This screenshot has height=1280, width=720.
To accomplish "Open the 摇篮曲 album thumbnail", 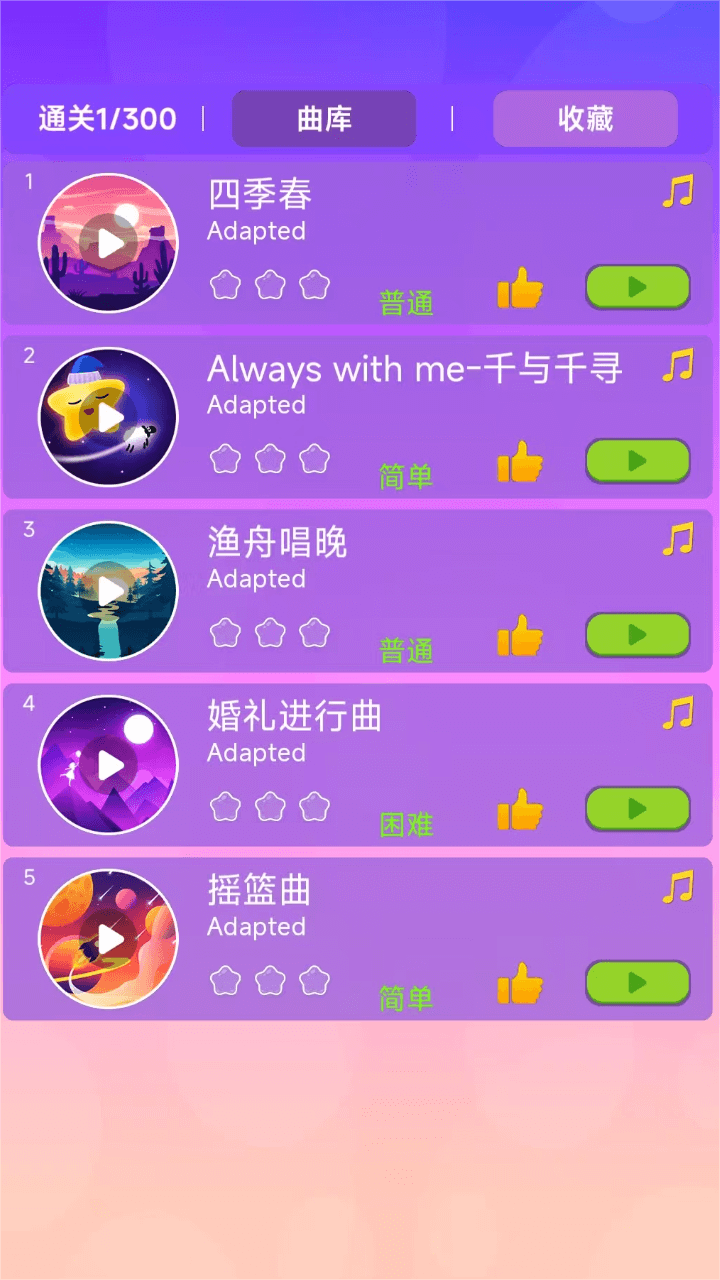I will pyautogui.click(x=108, y=938).
